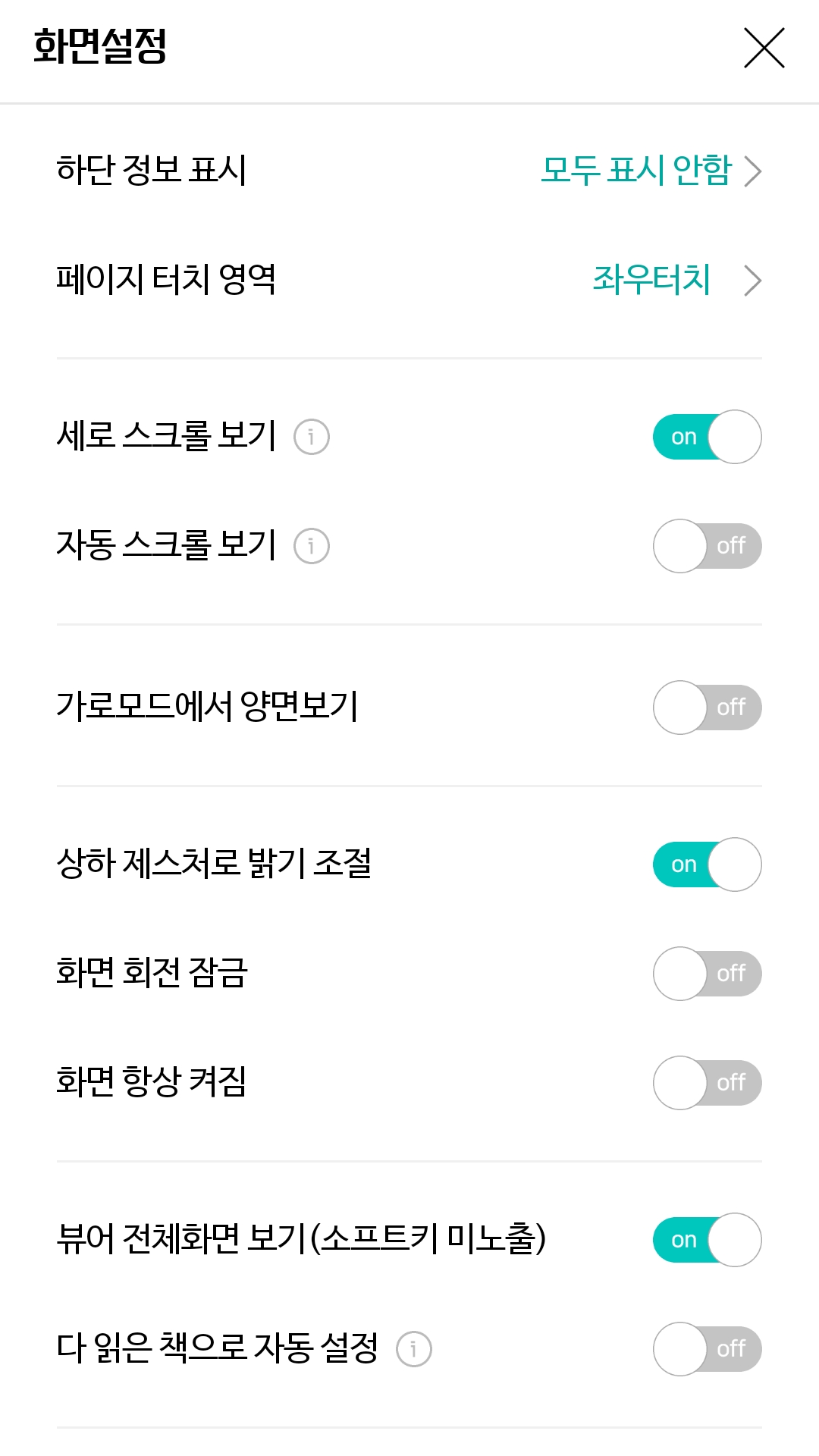Close the 화면설정 screen

[x=764, y=48]
